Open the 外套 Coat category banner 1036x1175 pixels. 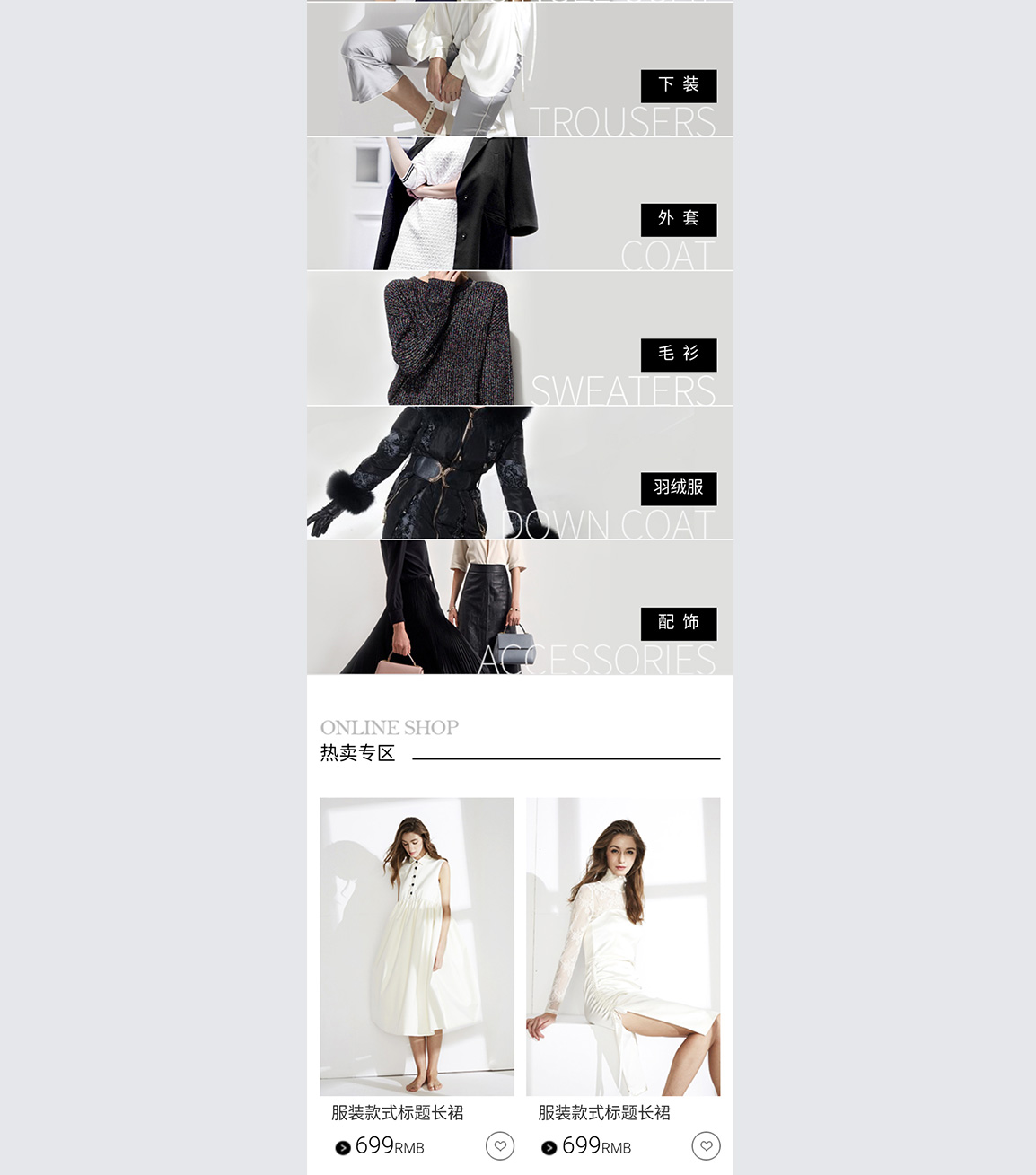click(519, 204)
